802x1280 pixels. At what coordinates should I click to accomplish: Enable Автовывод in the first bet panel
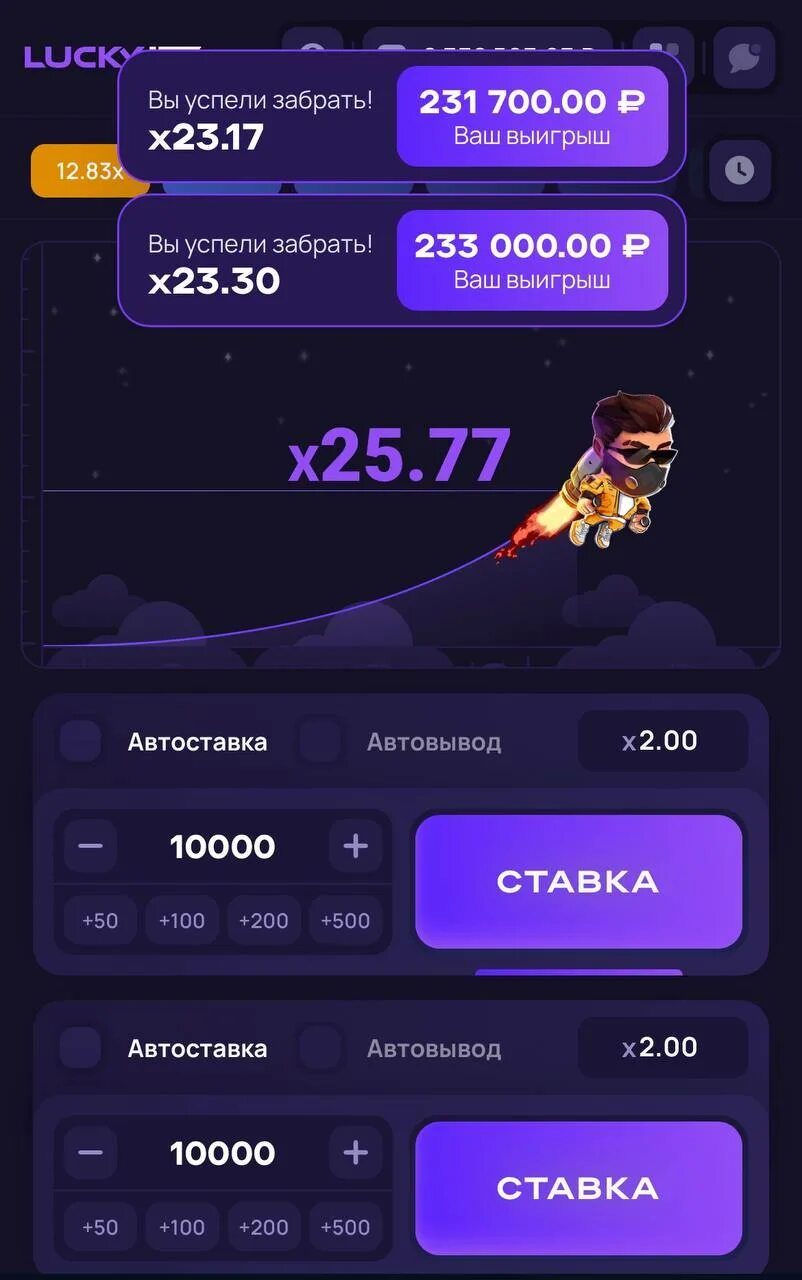(x=320, y=742)
